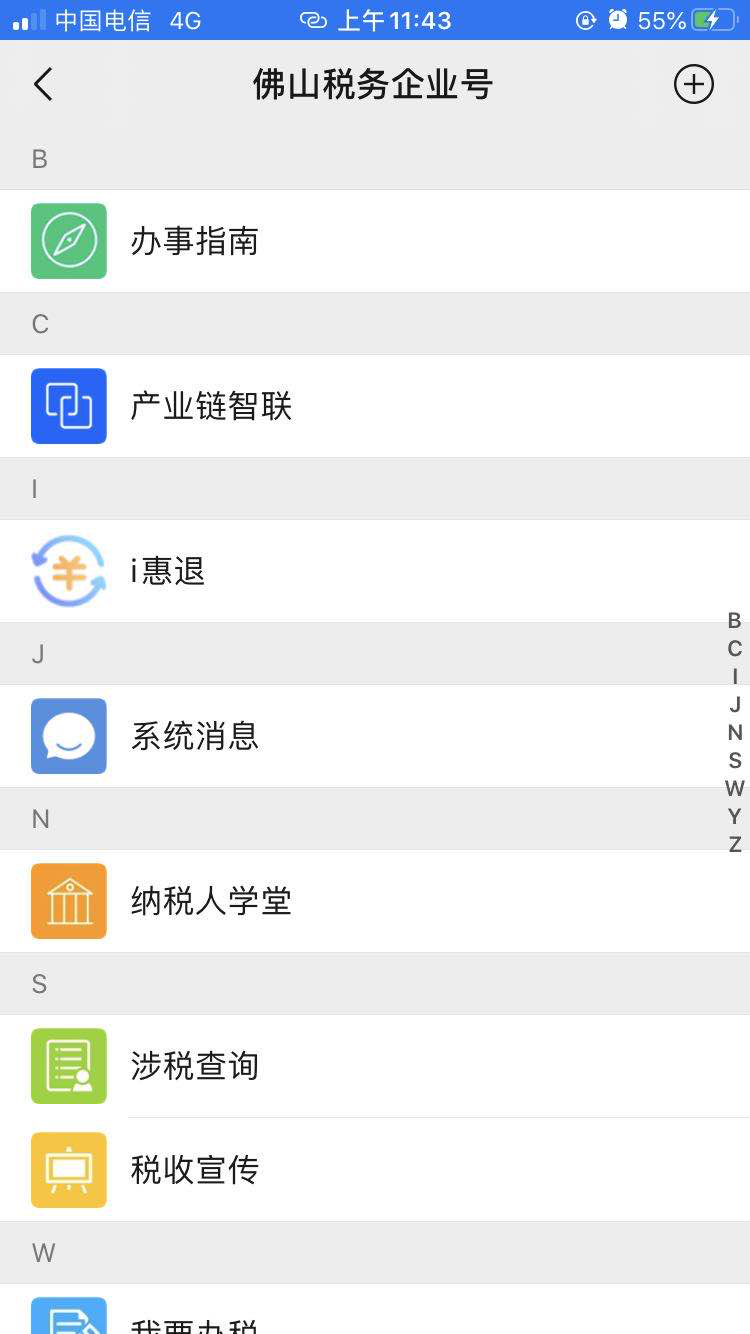This screenshot has width=750, height=1334.
Task: Open 产业链智联
Action: coord(375,406)
